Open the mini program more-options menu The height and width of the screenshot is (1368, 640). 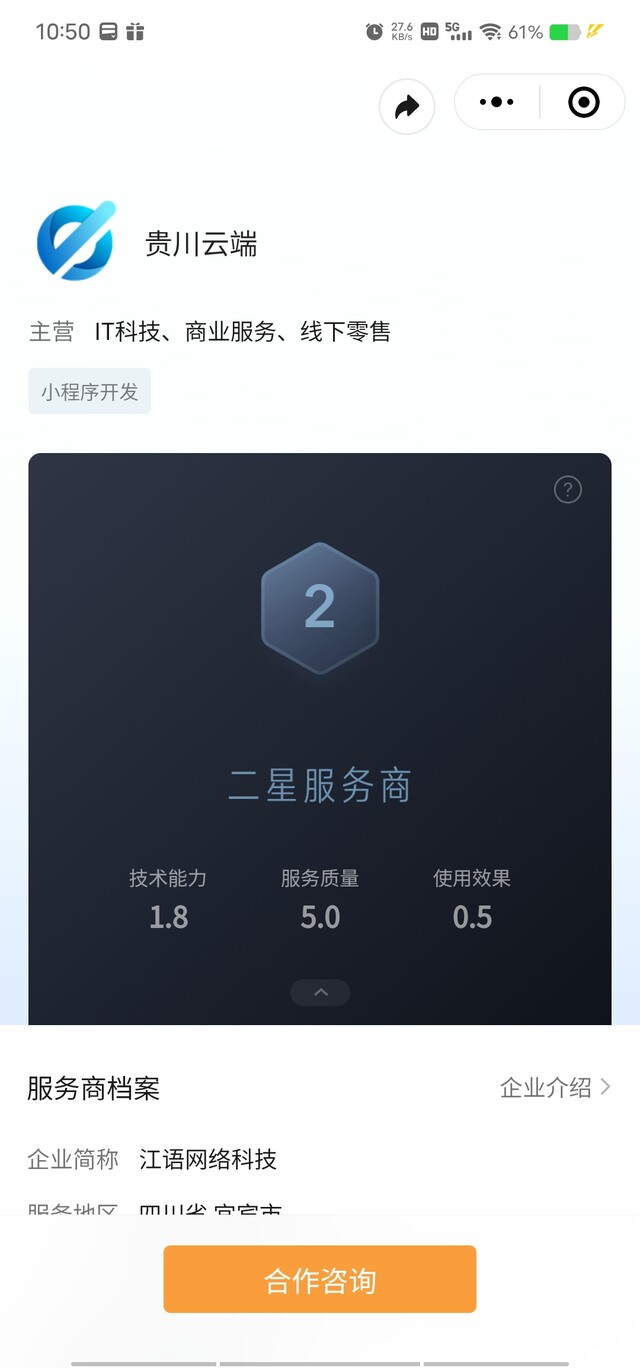[x=497, y=102]
